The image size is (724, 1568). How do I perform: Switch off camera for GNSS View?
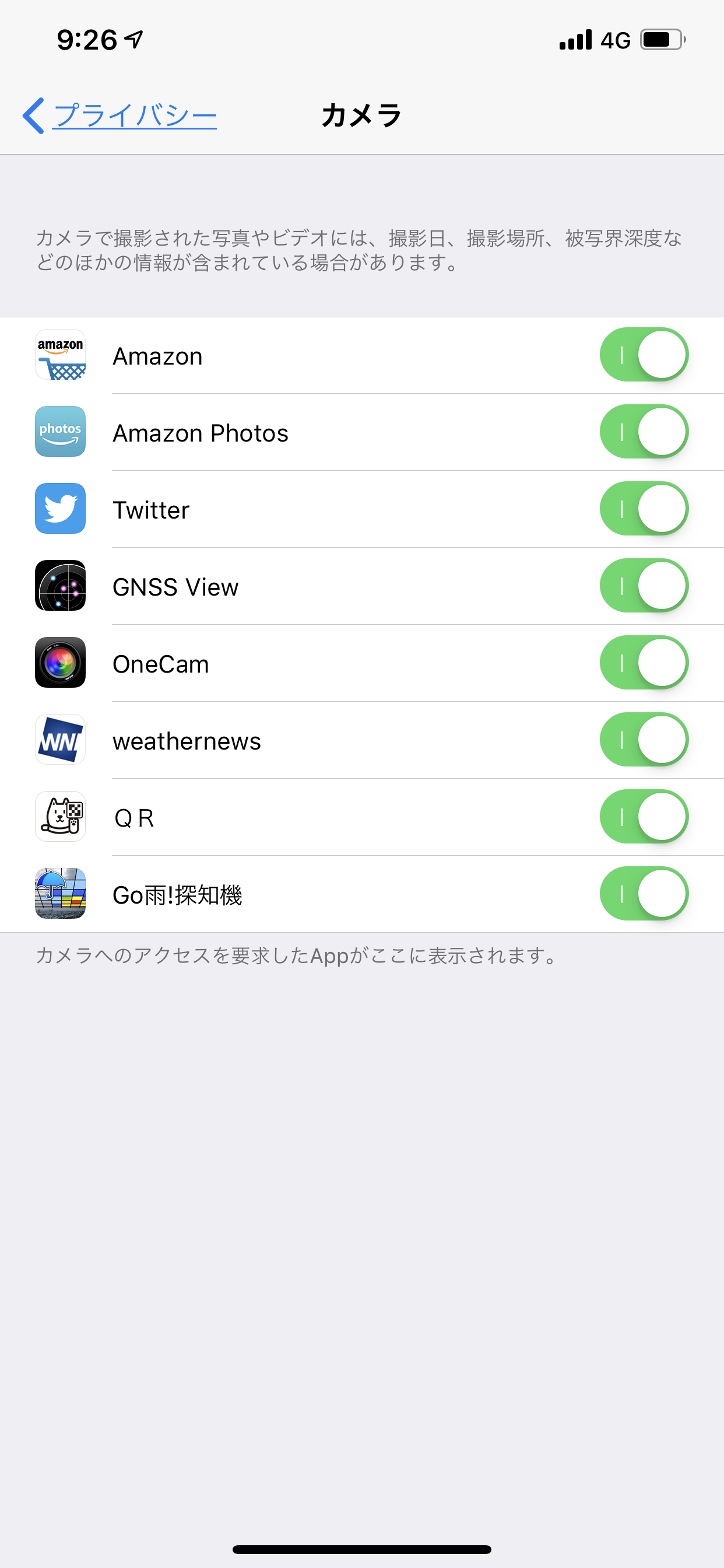644,586
